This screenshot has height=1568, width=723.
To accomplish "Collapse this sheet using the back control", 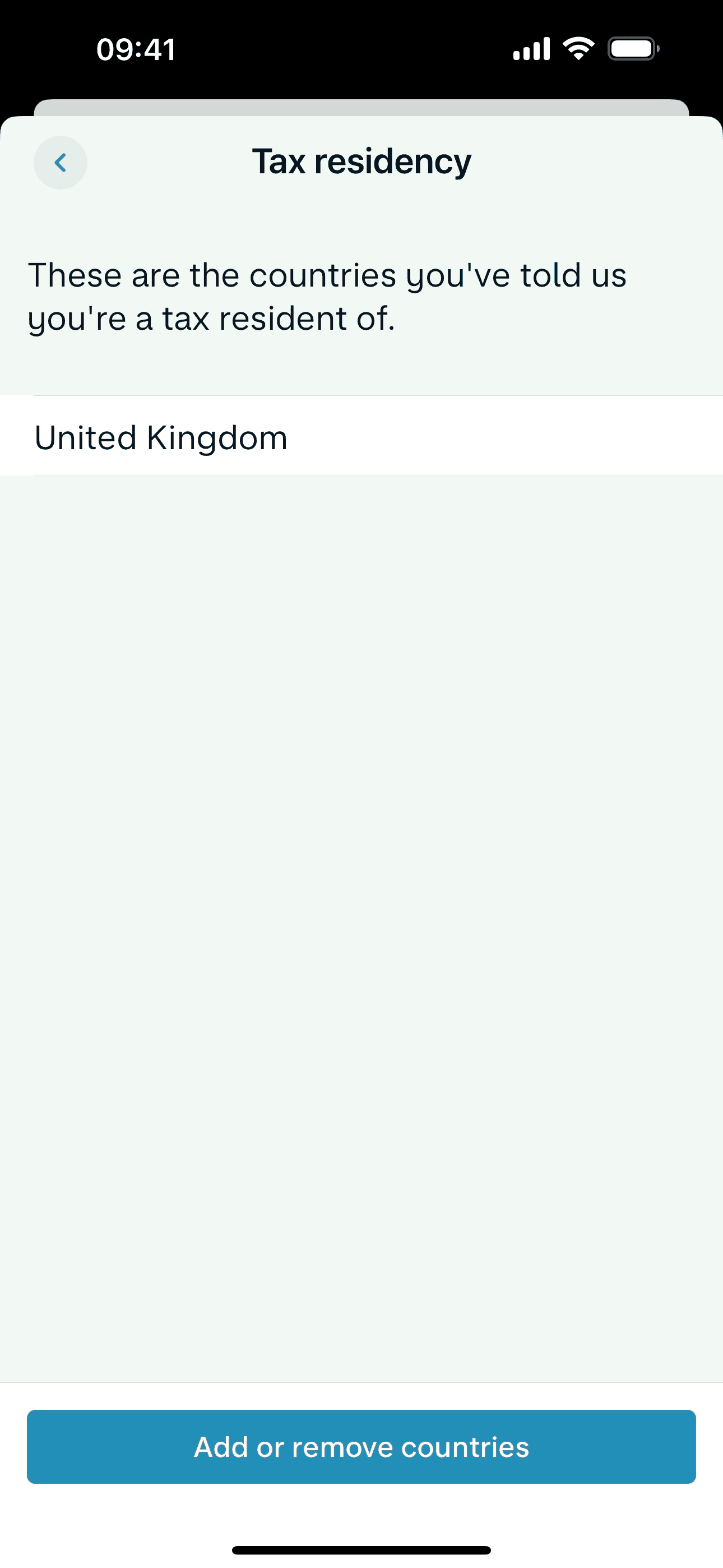I will 61,163.
